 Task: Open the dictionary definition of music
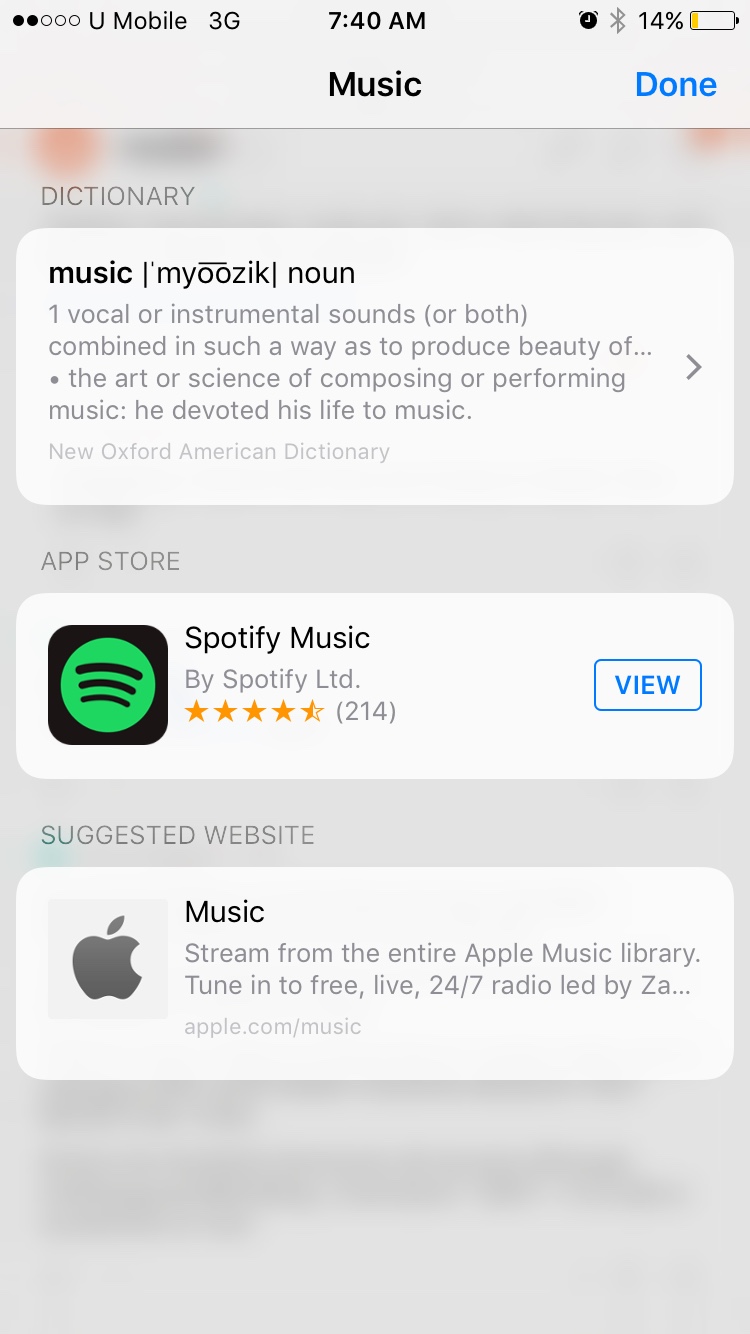tap(375, 366)
